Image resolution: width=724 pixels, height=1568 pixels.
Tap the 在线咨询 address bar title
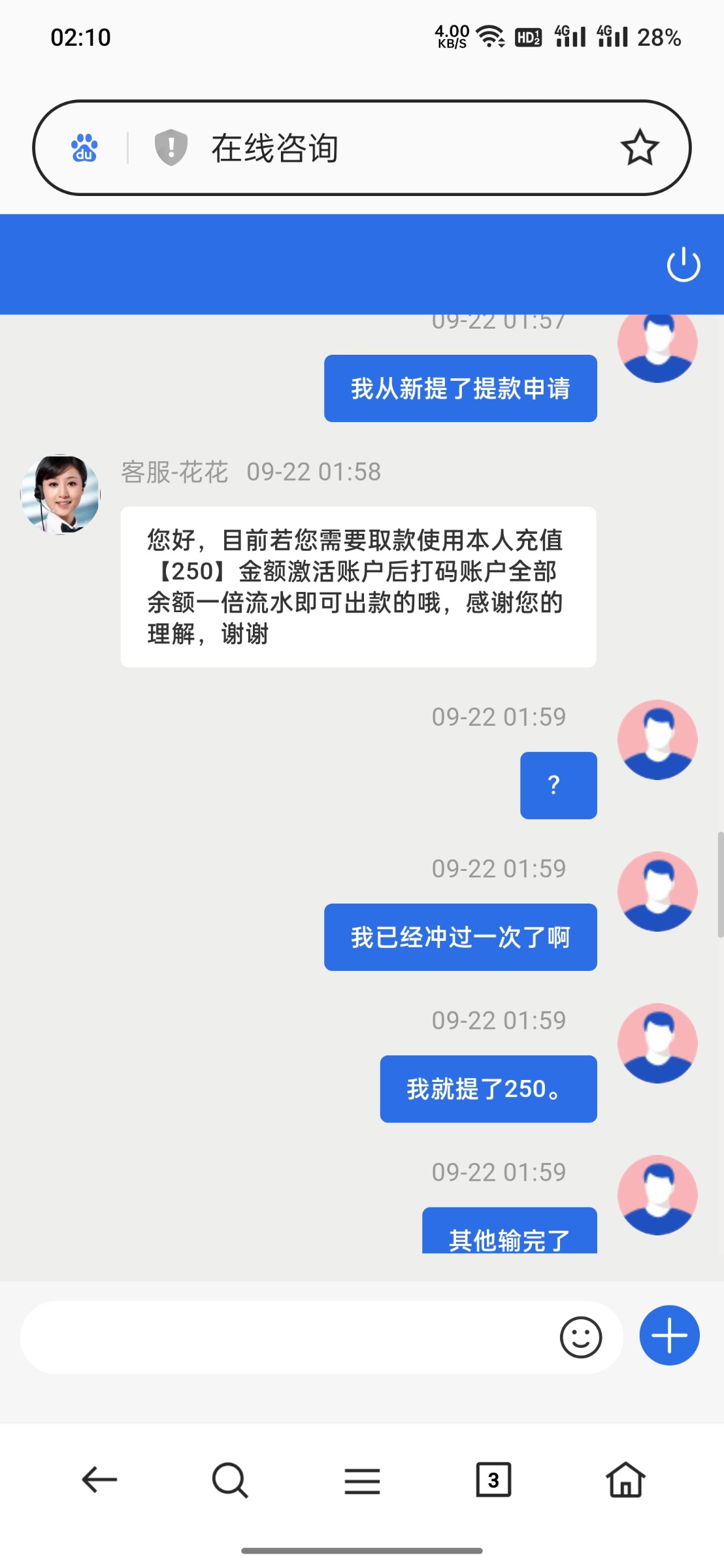pos(274,148)
